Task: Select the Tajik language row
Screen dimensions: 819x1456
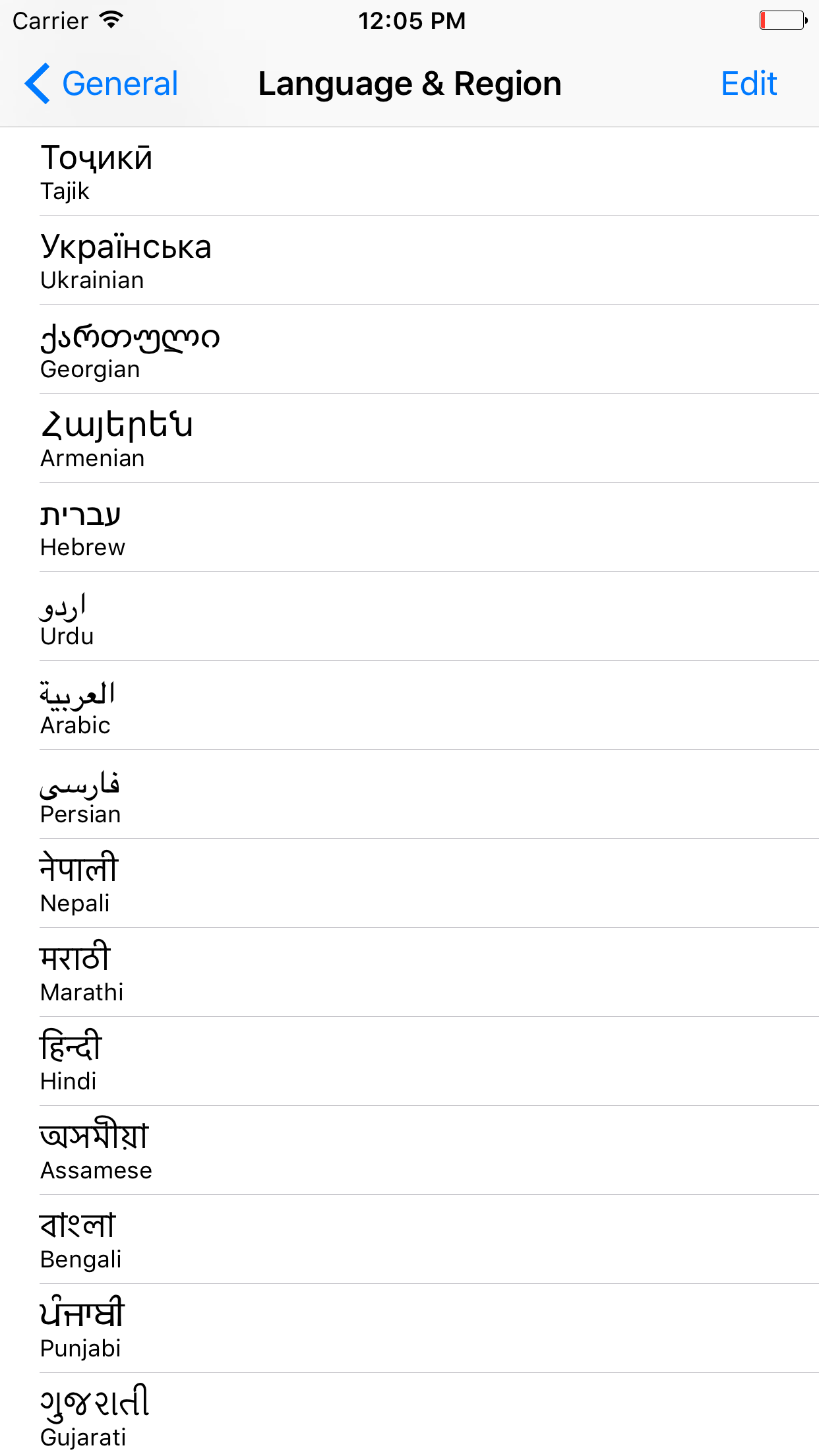Action: tap(409, 172)
